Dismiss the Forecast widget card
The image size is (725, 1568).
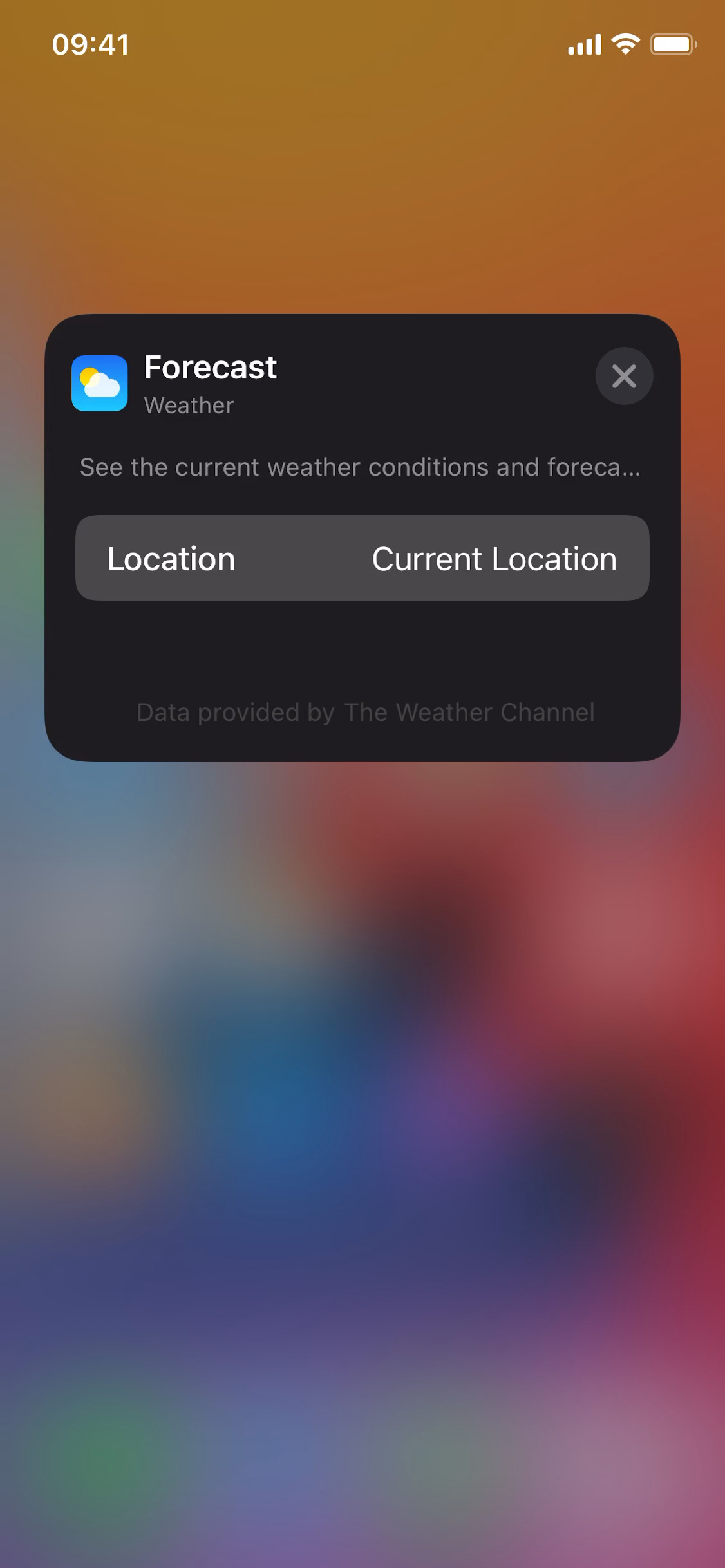click(x=623, y=376)
